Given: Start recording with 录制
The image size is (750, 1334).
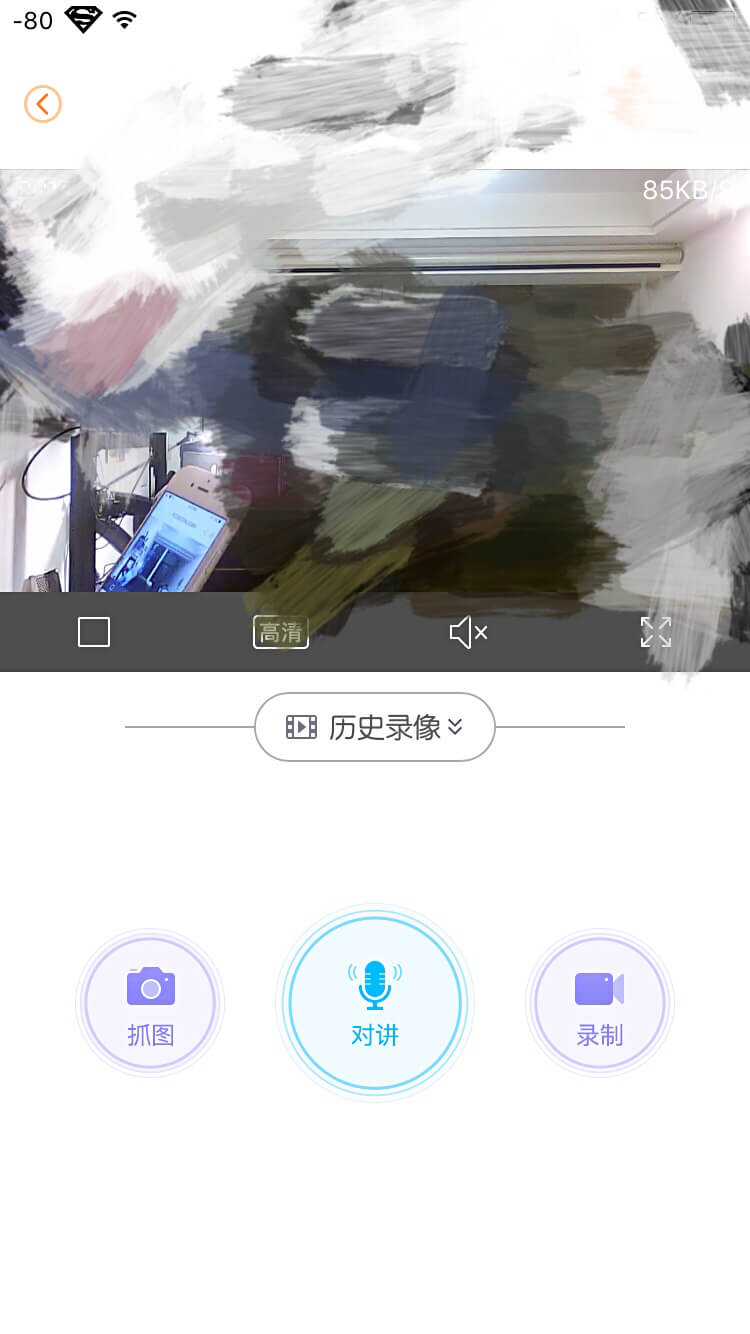Looking at the screenshot, I should click(x=600, y=1003).
